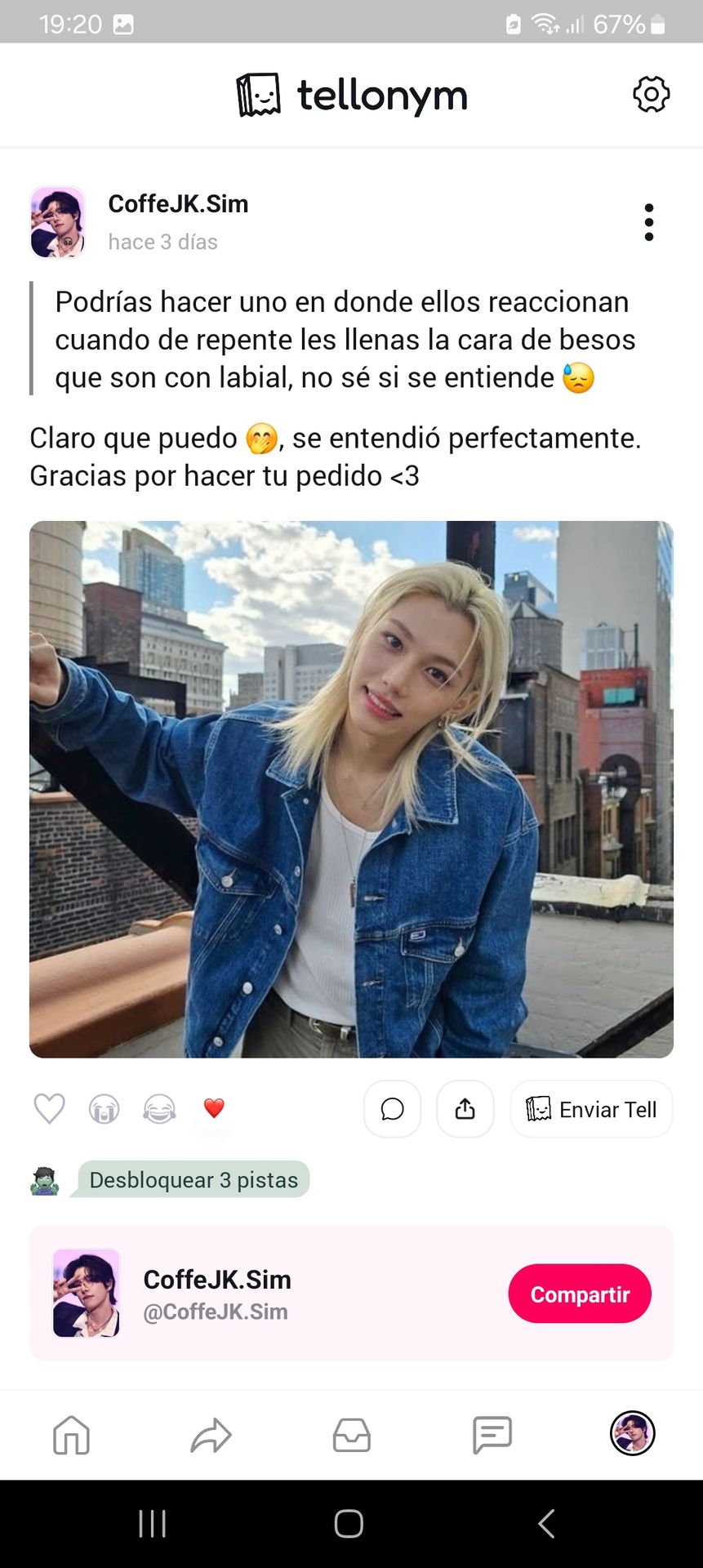Share the post via upload icon

[465, 1108]
